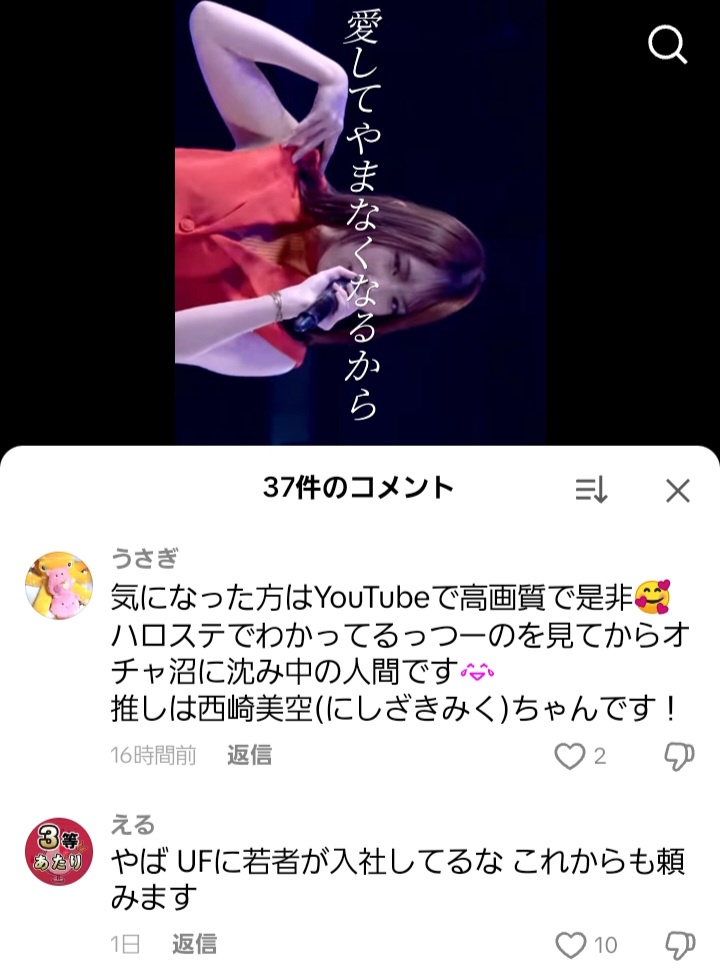Reply to うさぎ's comment

tap(249, 756)
